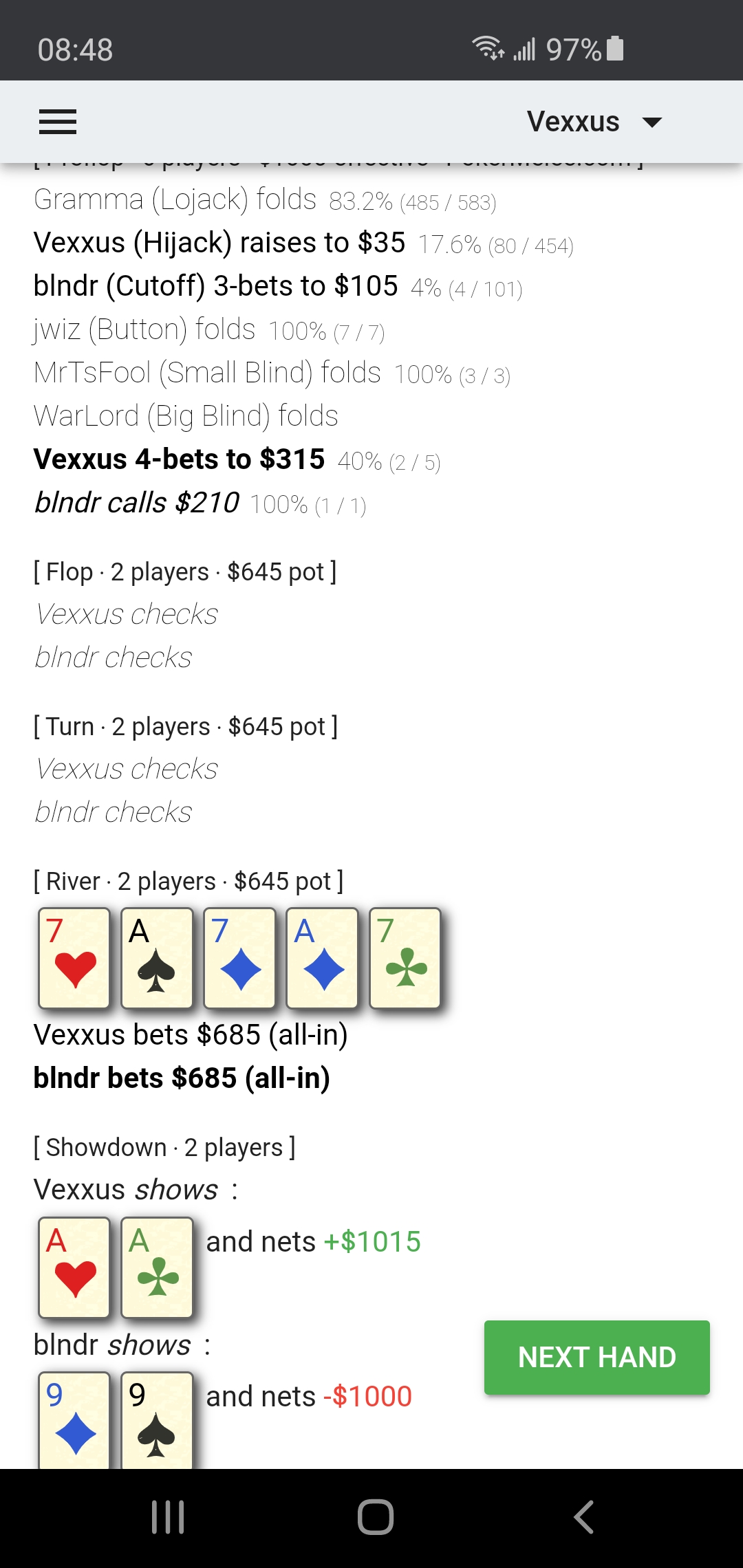Expand the Vexxus player dropdown
This screenshot has height=1568, width=743.
(594, 122)
